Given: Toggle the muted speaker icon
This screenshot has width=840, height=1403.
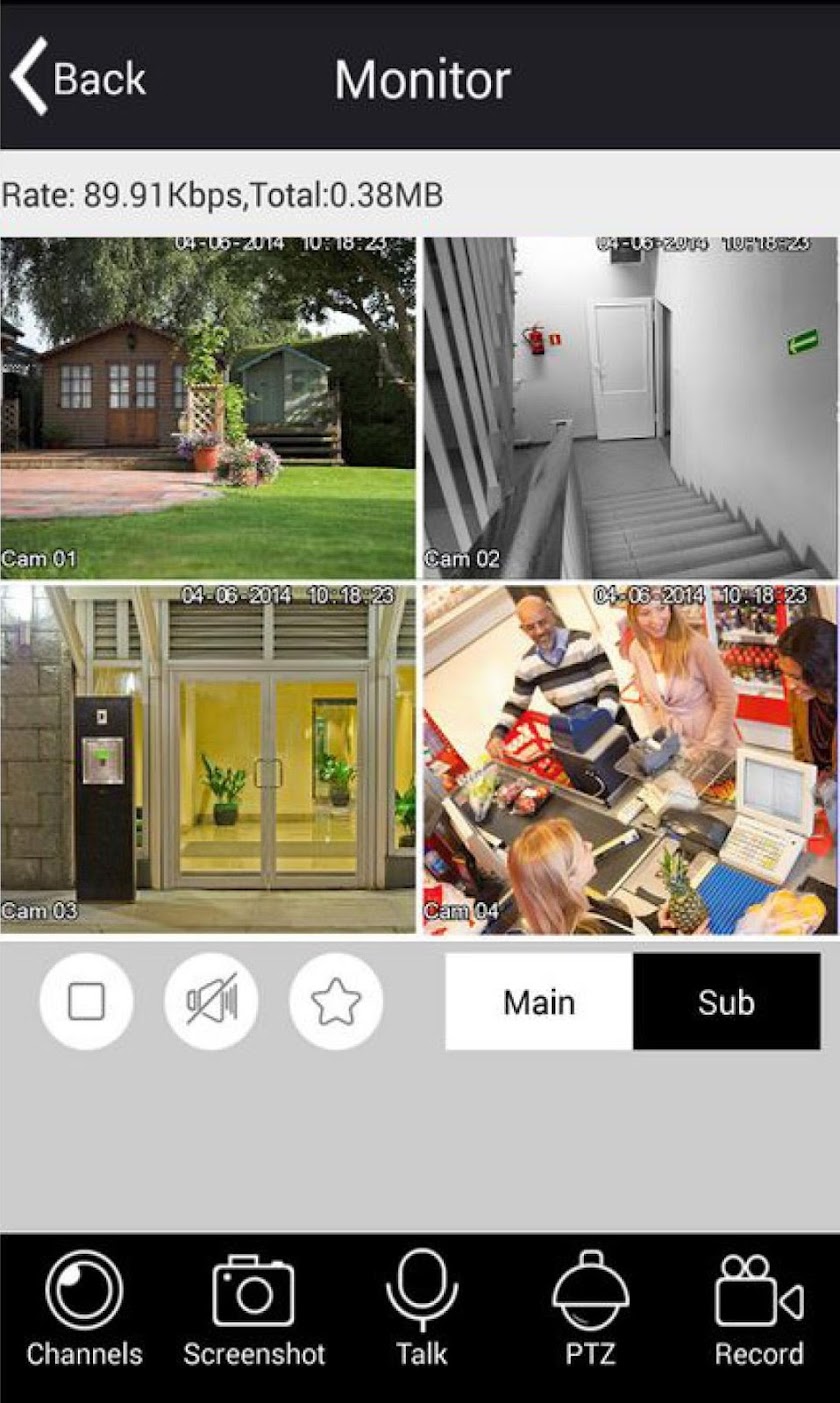Looking at the screenshot, I should 211,1001.
